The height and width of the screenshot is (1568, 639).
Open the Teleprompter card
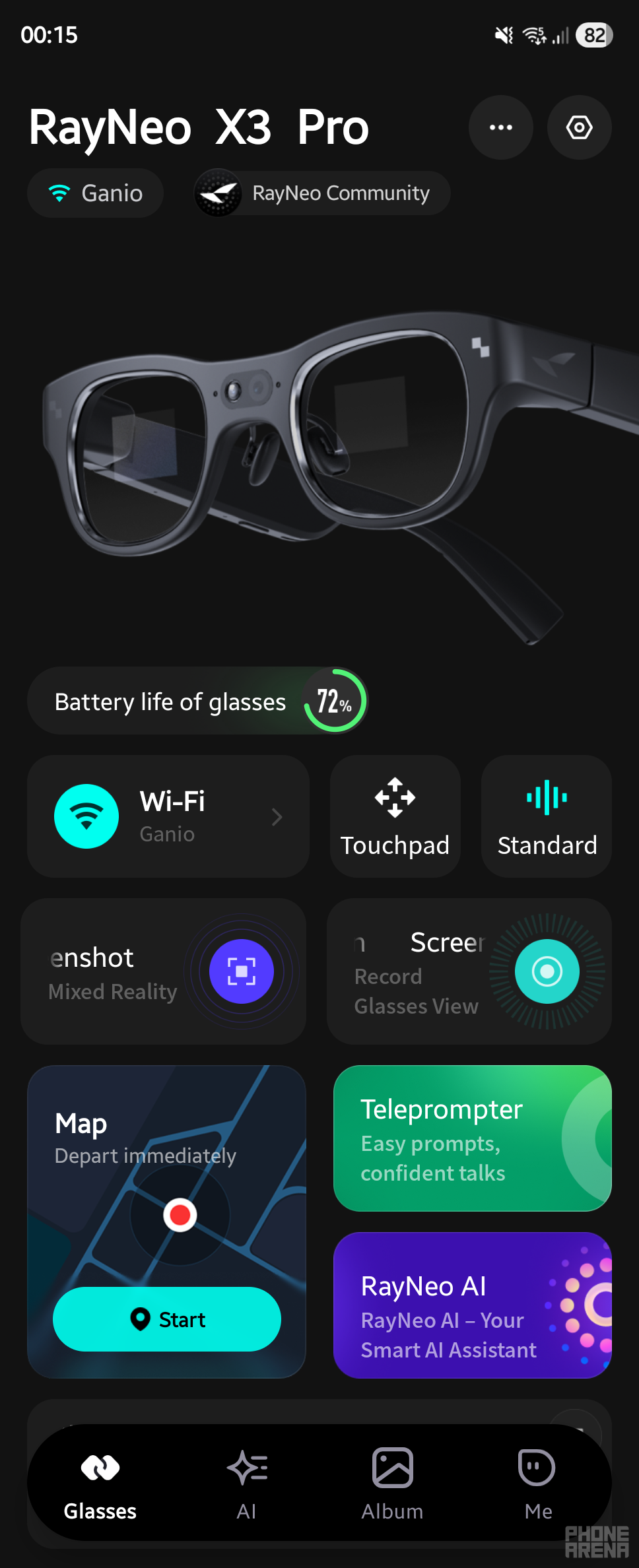click(x=472, y=1138)
